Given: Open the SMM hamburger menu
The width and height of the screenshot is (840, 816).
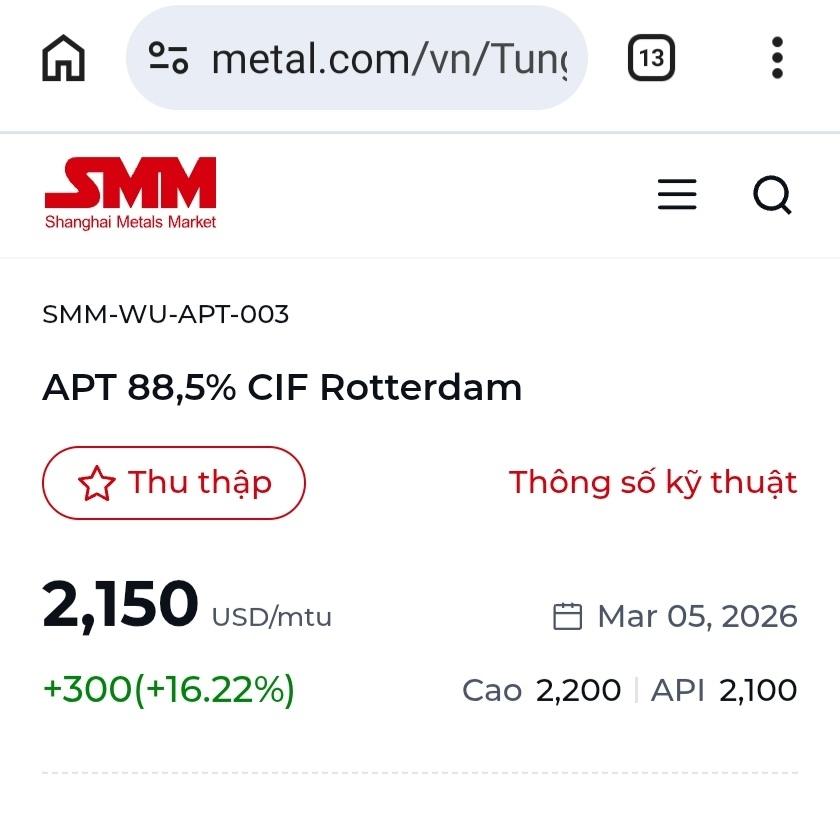Looking at the screenshot, I should 677,194.
